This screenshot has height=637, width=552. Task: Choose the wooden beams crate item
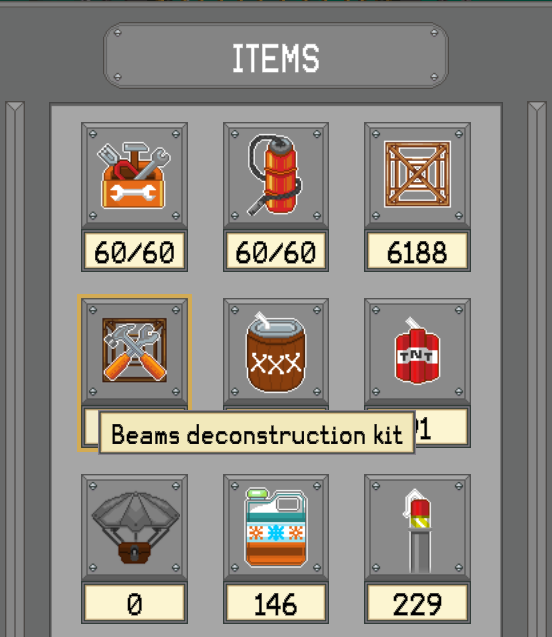click(x=417, y=175)
